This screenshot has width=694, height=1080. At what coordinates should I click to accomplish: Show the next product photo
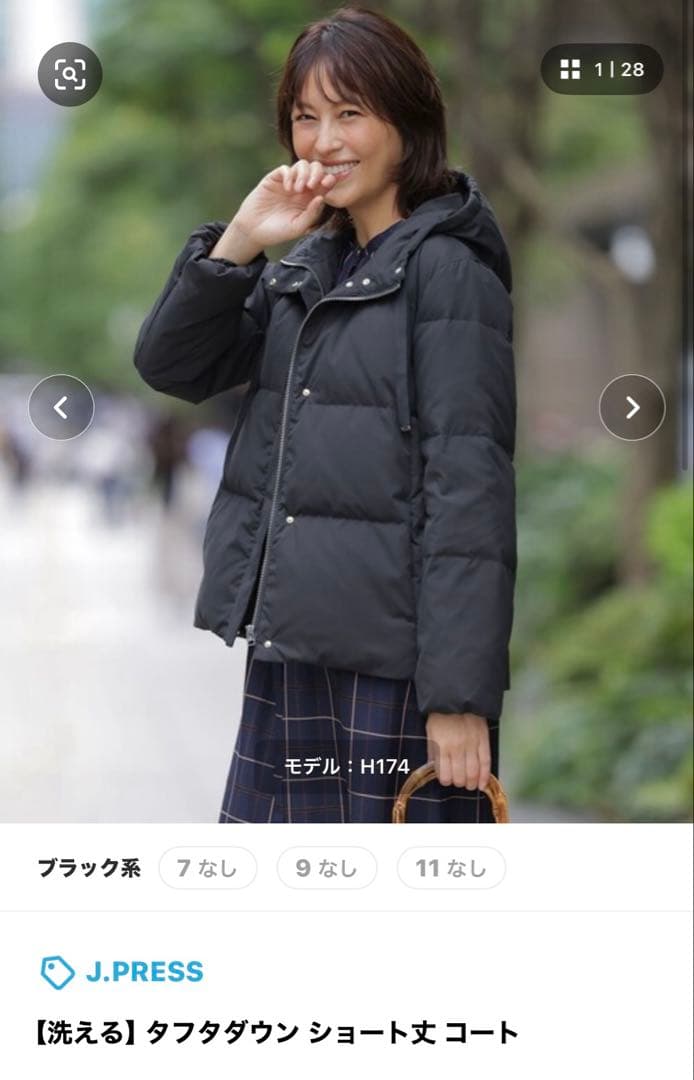point(632,407)
